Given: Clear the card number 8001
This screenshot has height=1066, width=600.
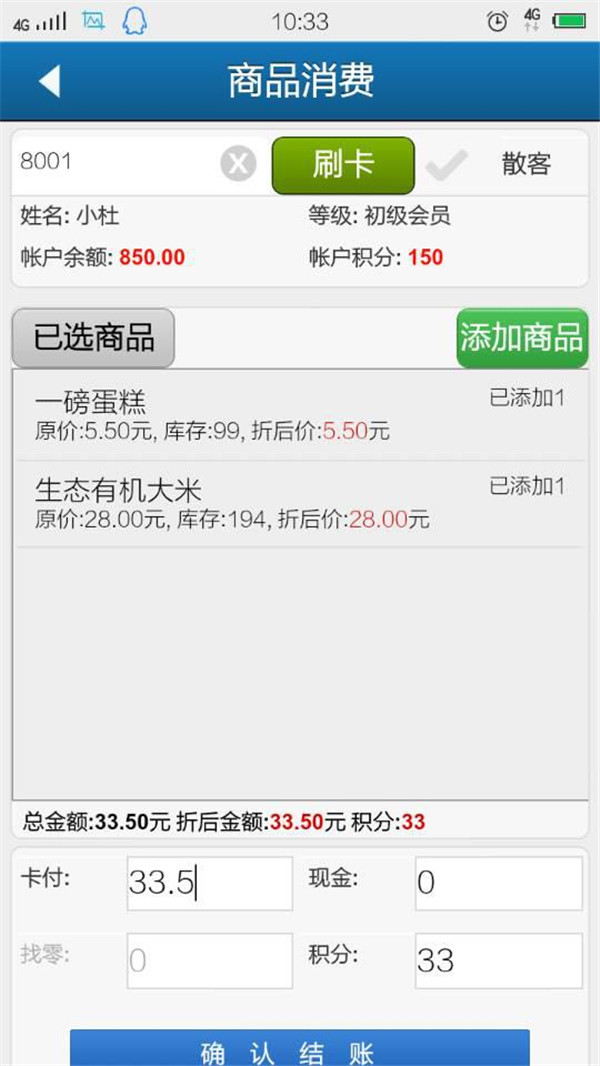Looking at the screenshot, I should click(238, 163).
